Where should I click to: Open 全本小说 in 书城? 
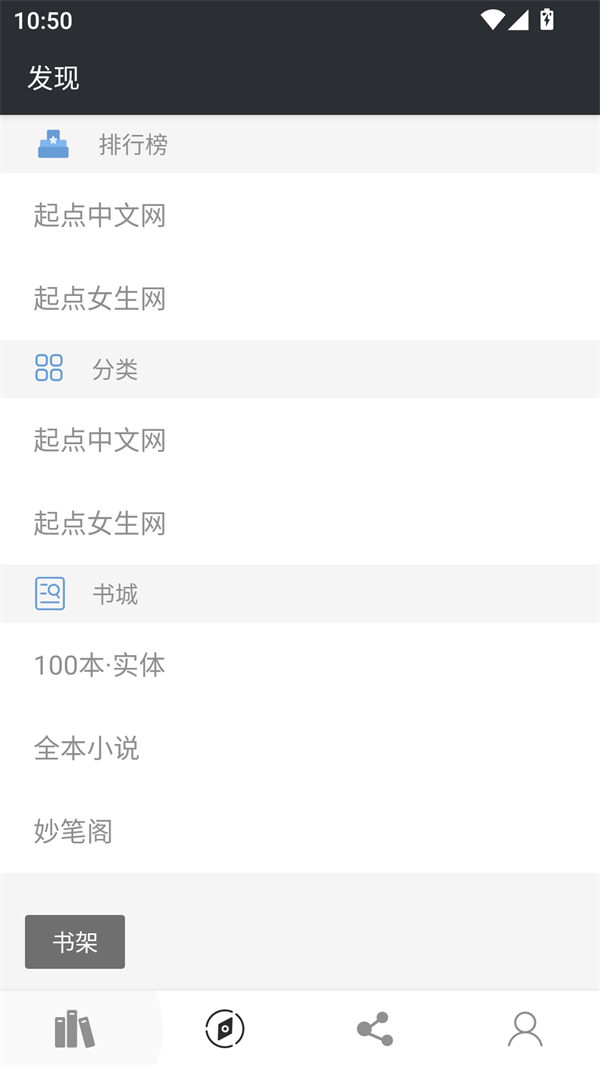[87, 748]
